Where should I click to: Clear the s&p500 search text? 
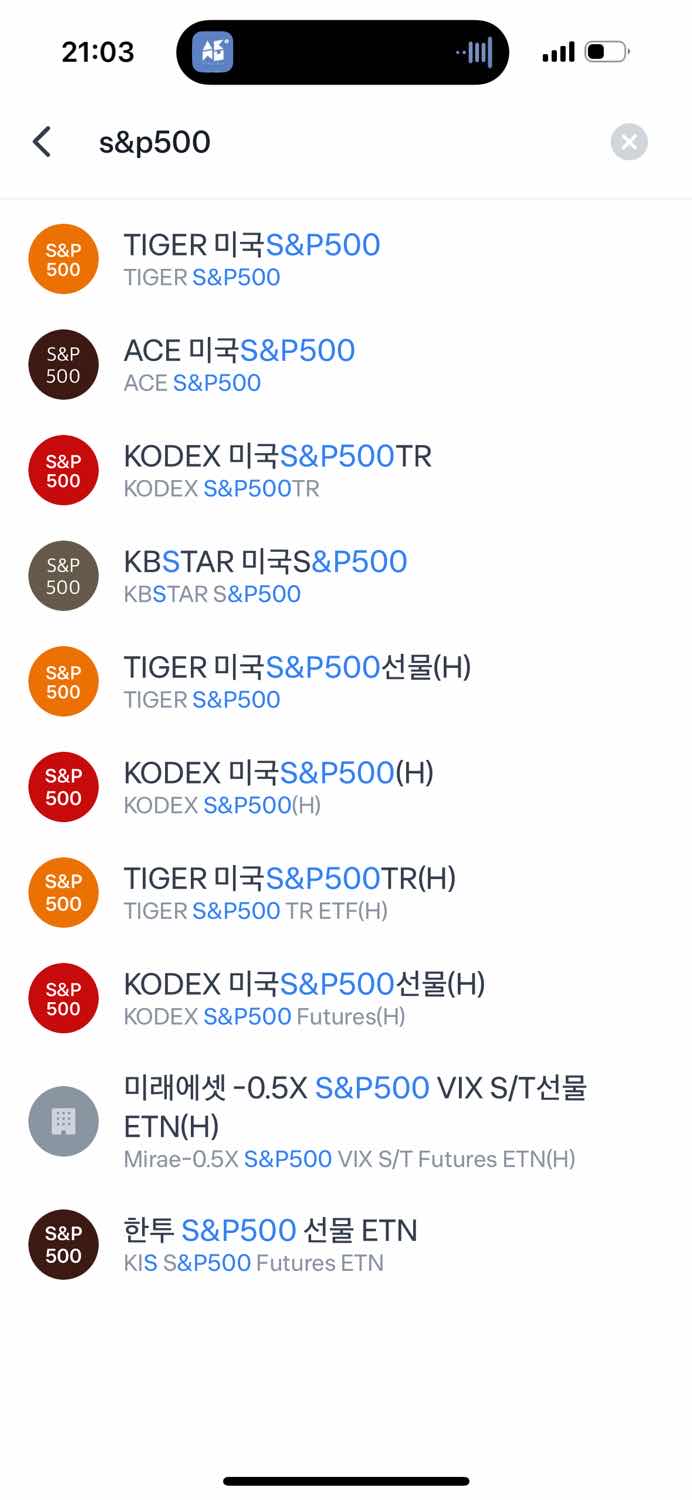(x=629, y=142)
